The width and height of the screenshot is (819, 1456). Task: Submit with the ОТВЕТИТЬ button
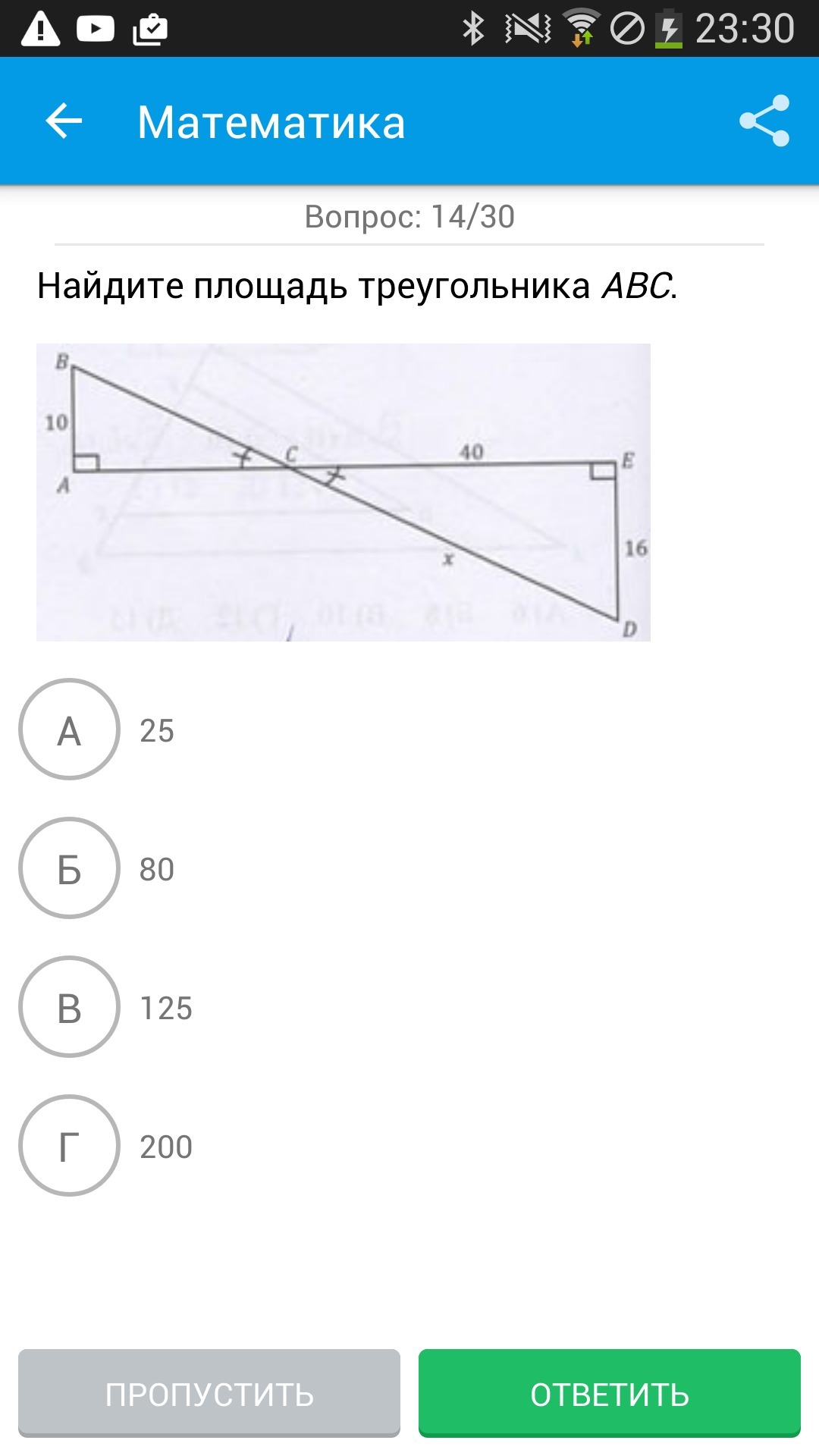click(x=610, y=1394)
